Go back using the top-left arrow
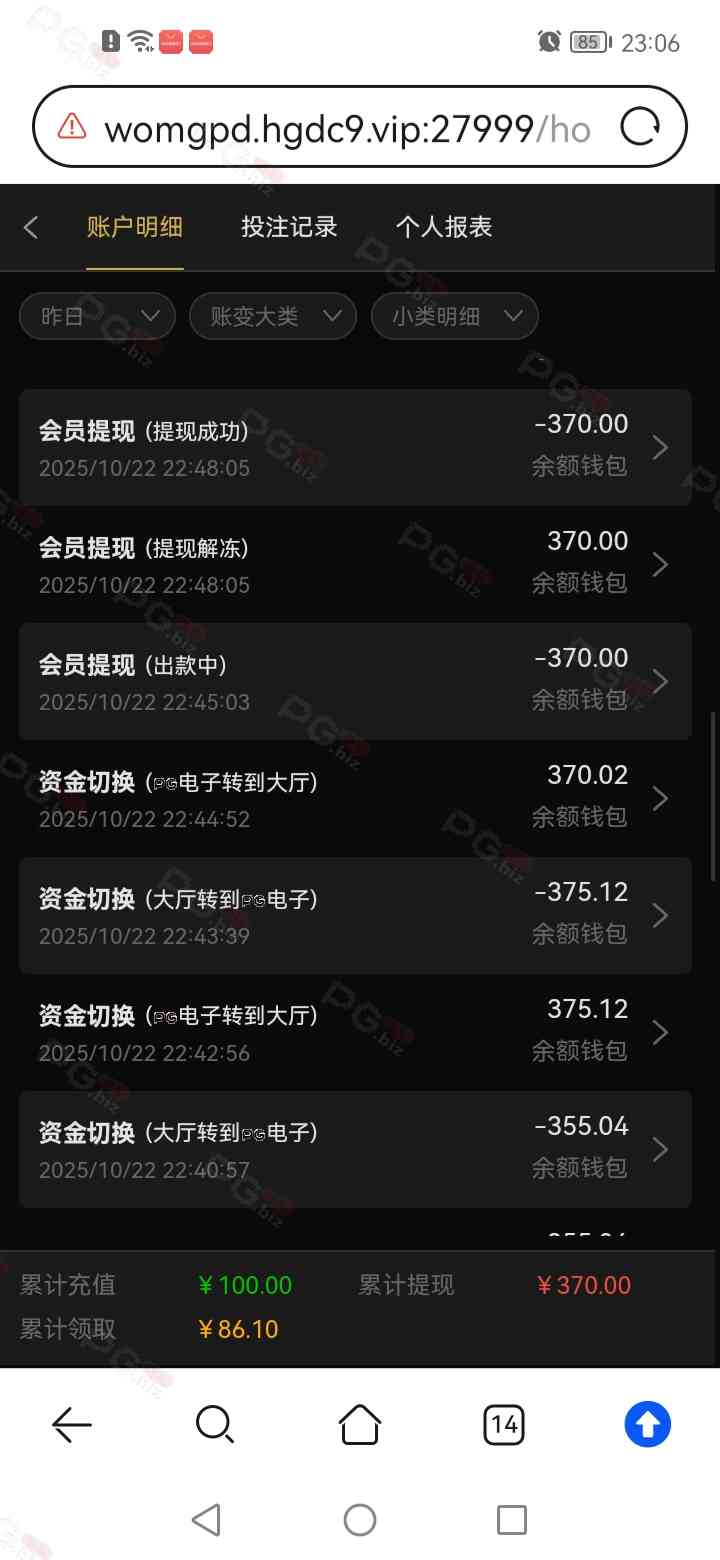The width and height of the screenshot is (720, 1560). [x=31, y=228]
